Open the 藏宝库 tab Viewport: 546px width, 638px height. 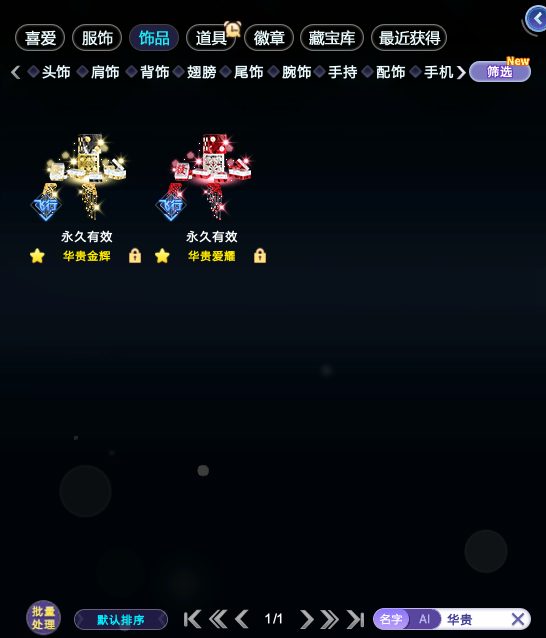click(332, 38)
